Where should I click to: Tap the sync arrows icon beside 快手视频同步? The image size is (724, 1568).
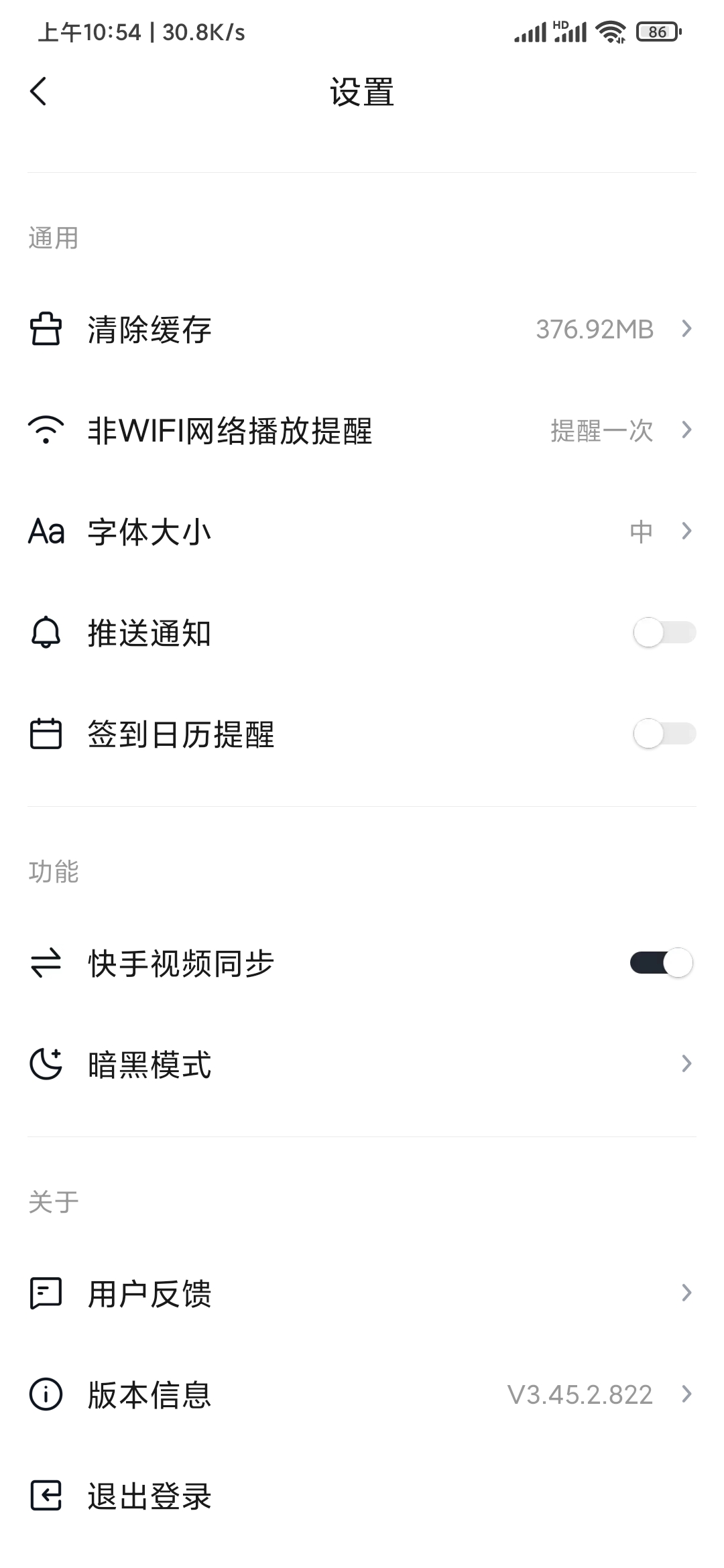click(45, 963)
